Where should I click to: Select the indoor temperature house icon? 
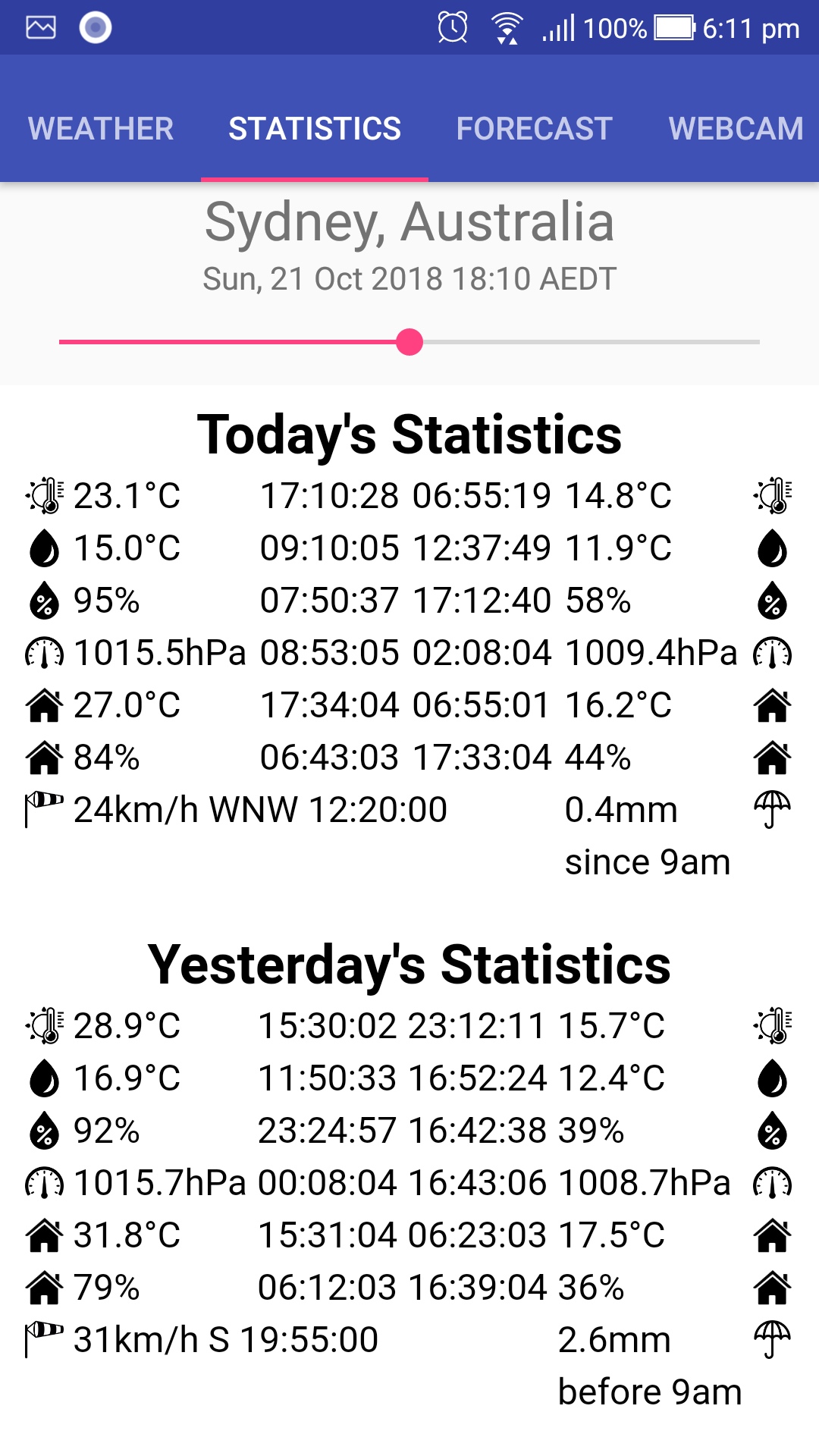[x=43, y=704]
